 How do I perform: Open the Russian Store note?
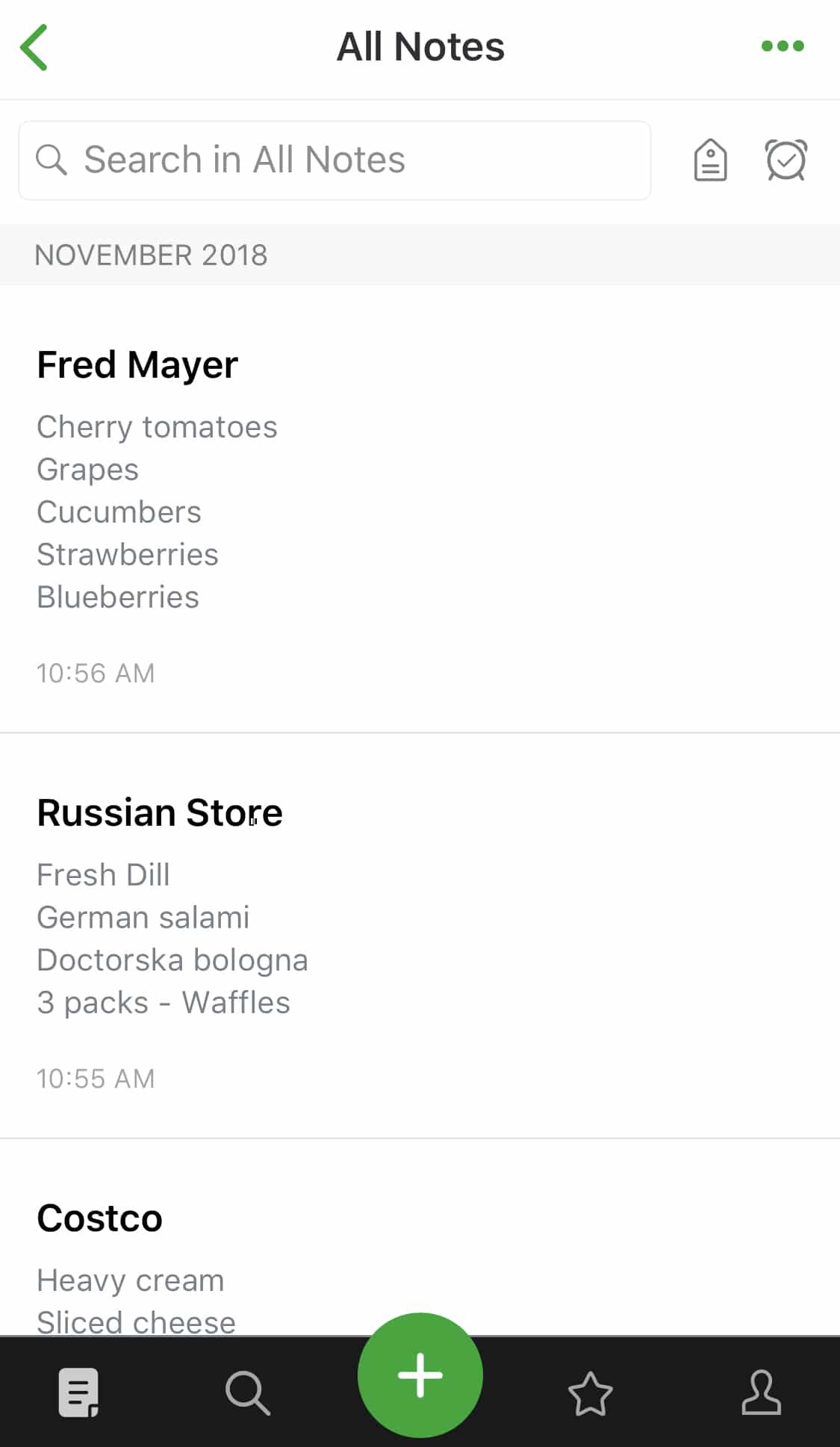coord(420,936)
